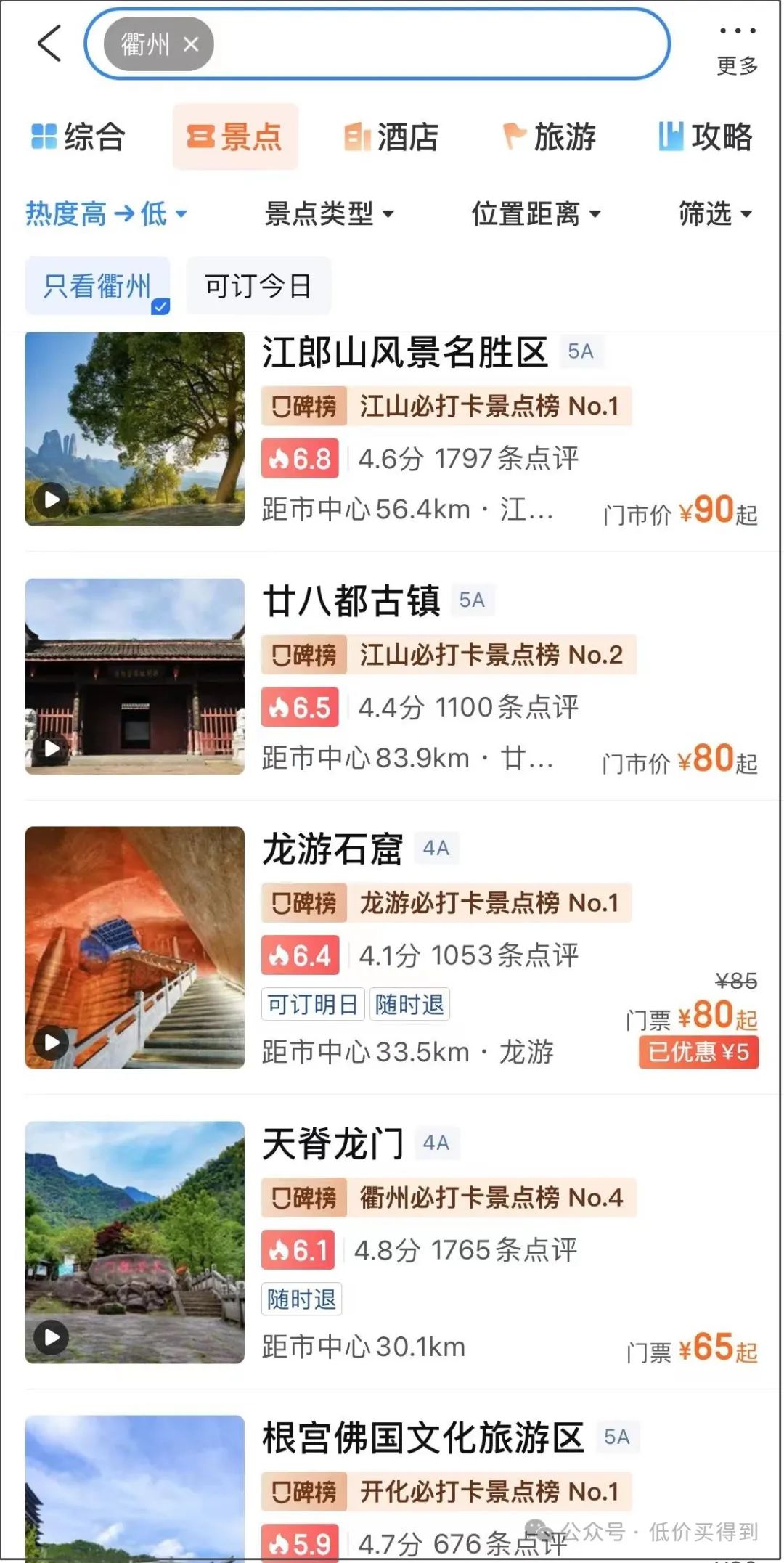Uncheck the 只看衢州 filter chip
This screenshot has height=1563, width=784.
point(97,285)
